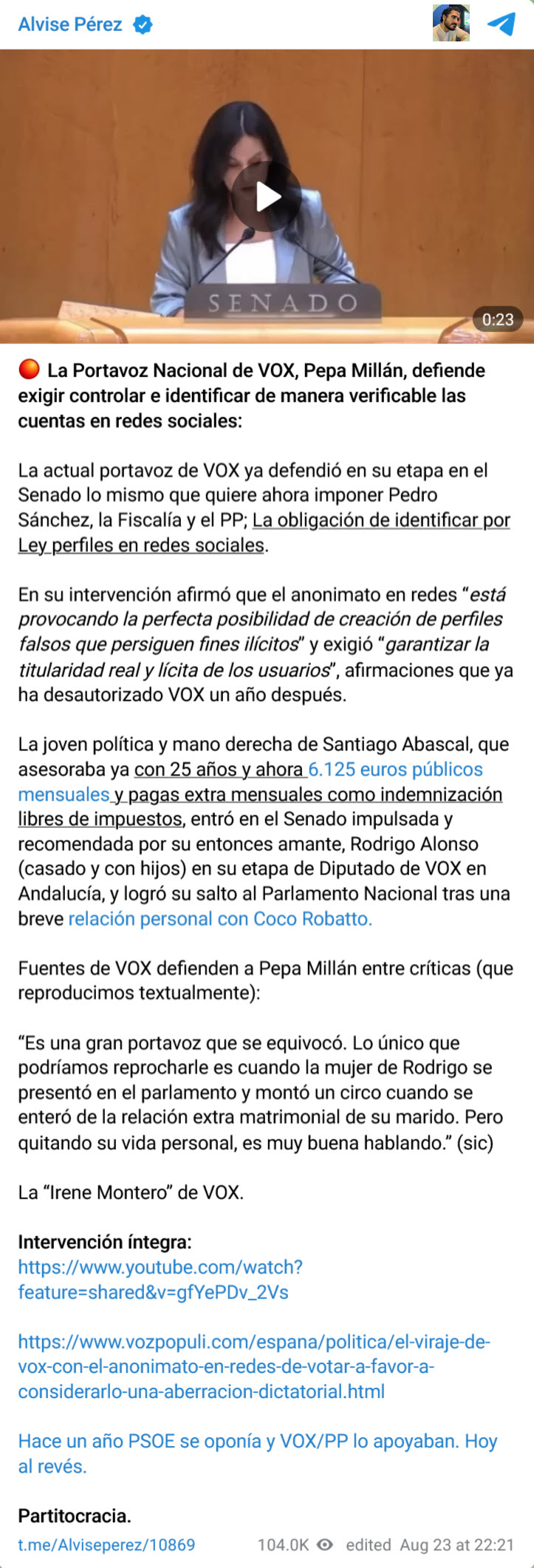This screenshot has height=1568, width=534.
Task: Open the t.me/Alviseperez/10869 post link
Action: [106, 1545]
